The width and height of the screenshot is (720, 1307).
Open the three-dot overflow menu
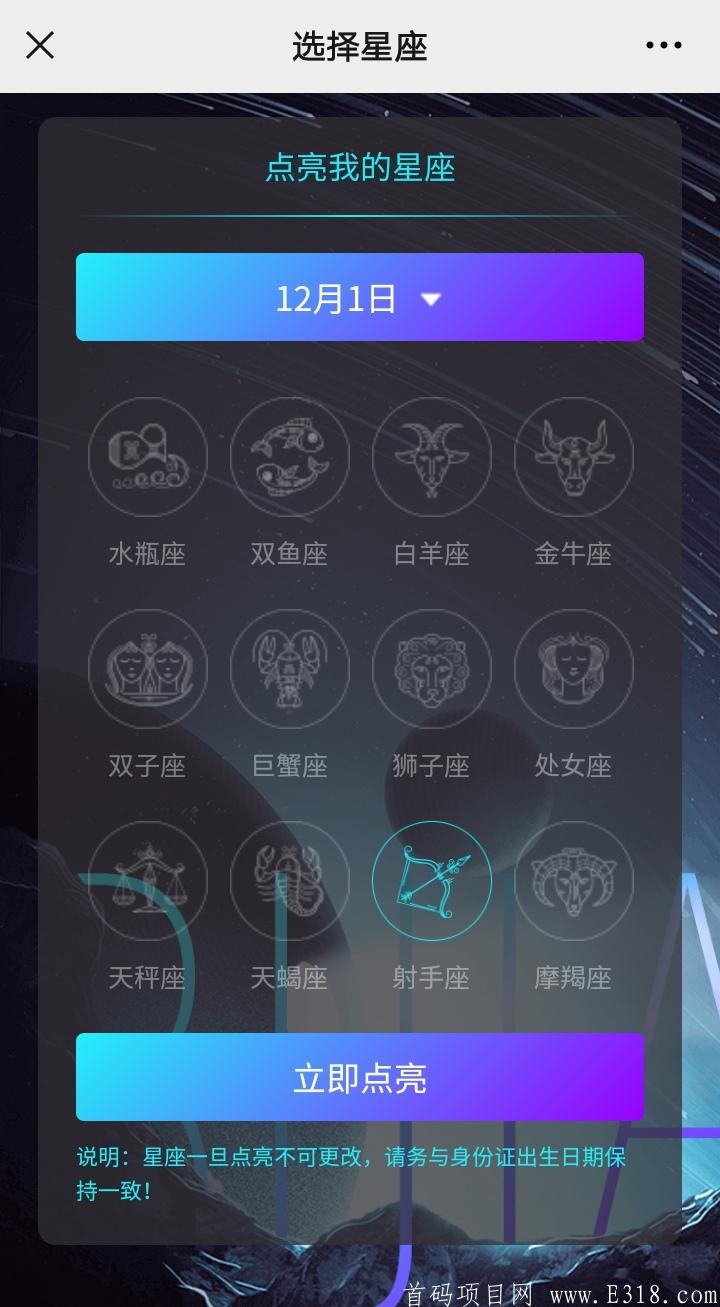[x=663, y=45]
